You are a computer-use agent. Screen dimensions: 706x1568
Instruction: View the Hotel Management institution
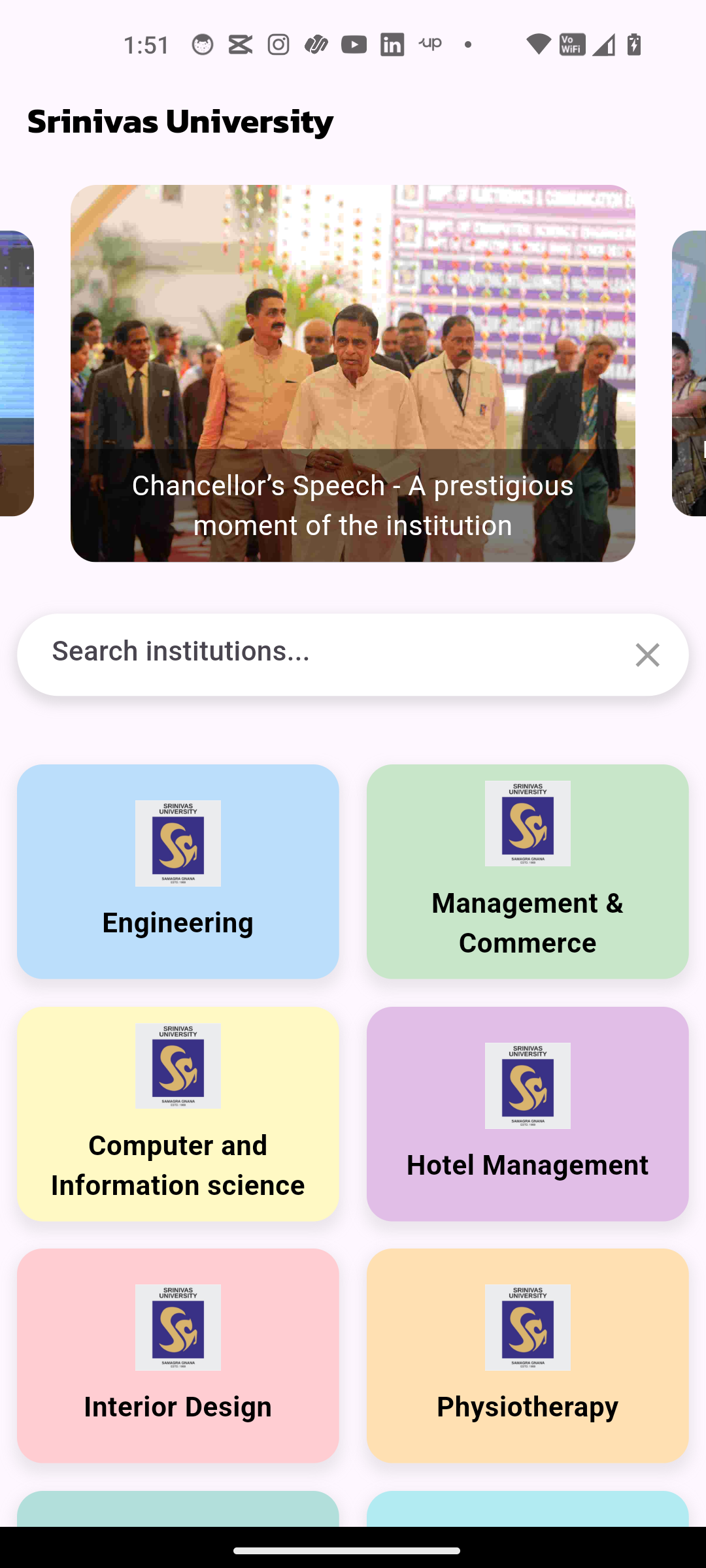[528, 1114]
